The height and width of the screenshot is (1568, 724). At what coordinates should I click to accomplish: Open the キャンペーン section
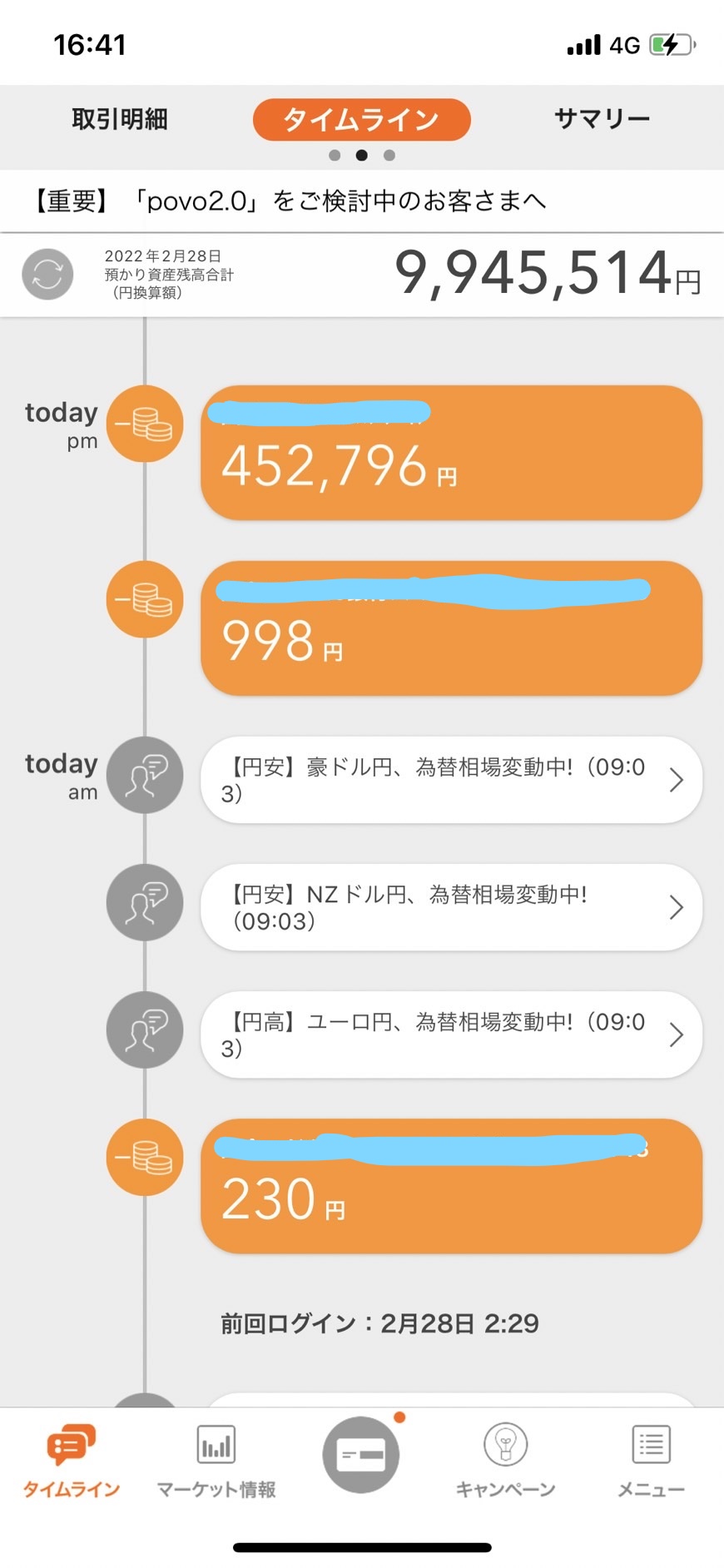[x=505, y=1461]
